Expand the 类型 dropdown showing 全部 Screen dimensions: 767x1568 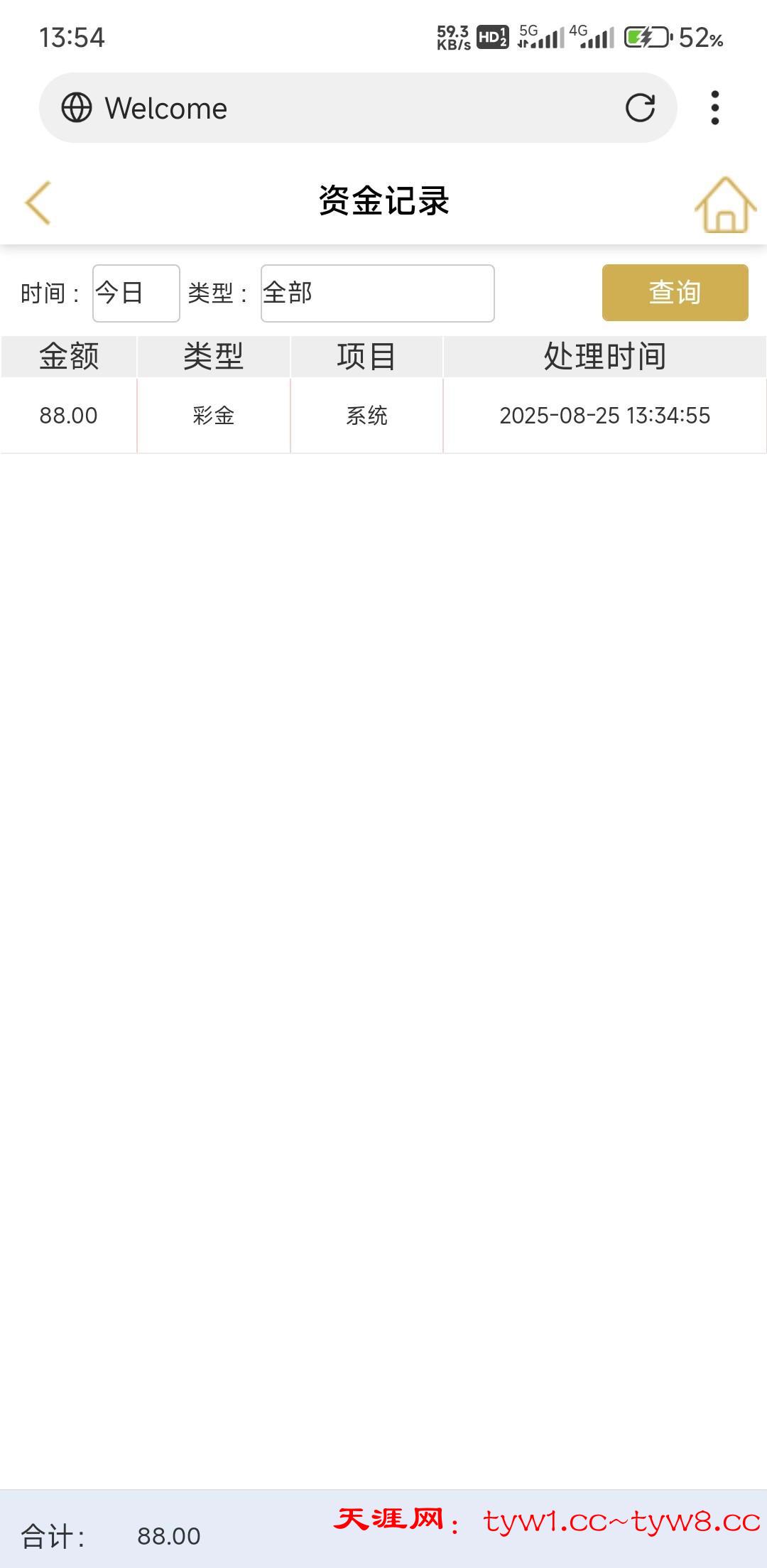377,293
